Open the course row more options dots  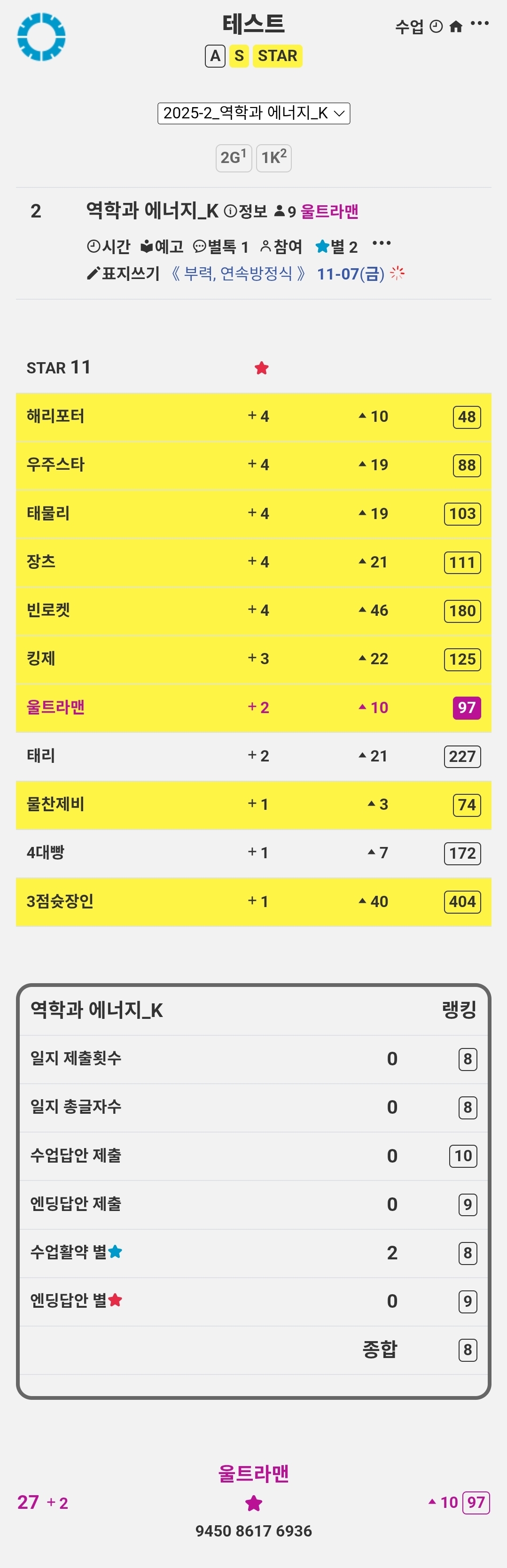click(x=381, y=244)
